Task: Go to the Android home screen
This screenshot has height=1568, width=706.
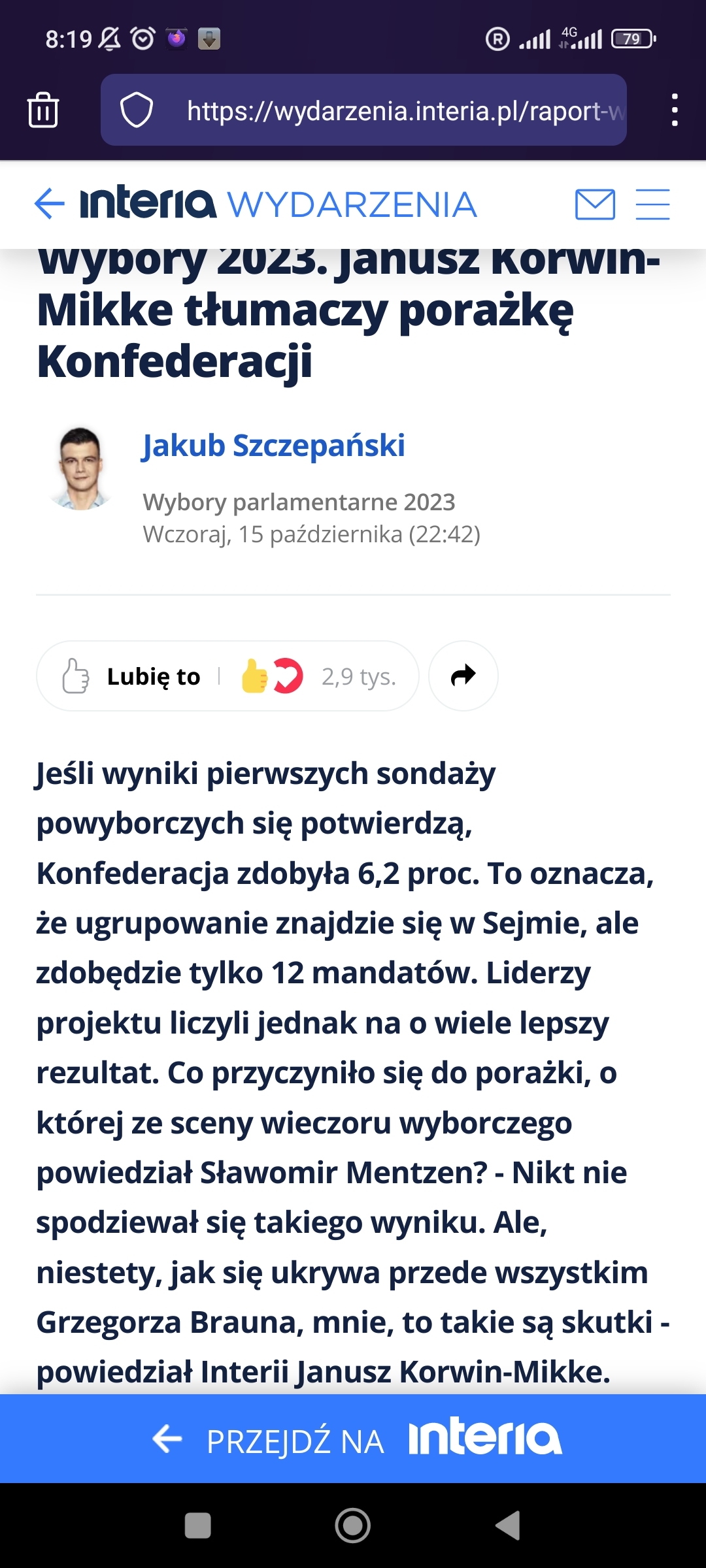Action: [x=353, y=1526]
